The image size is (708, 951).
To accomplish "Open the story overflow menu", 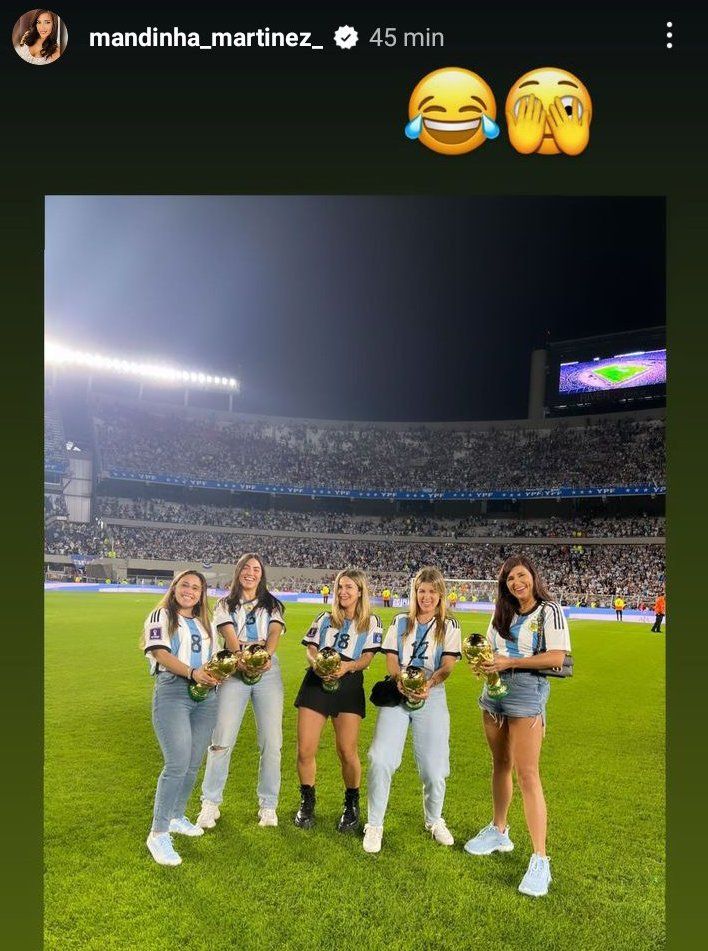I will coord(669,36).
